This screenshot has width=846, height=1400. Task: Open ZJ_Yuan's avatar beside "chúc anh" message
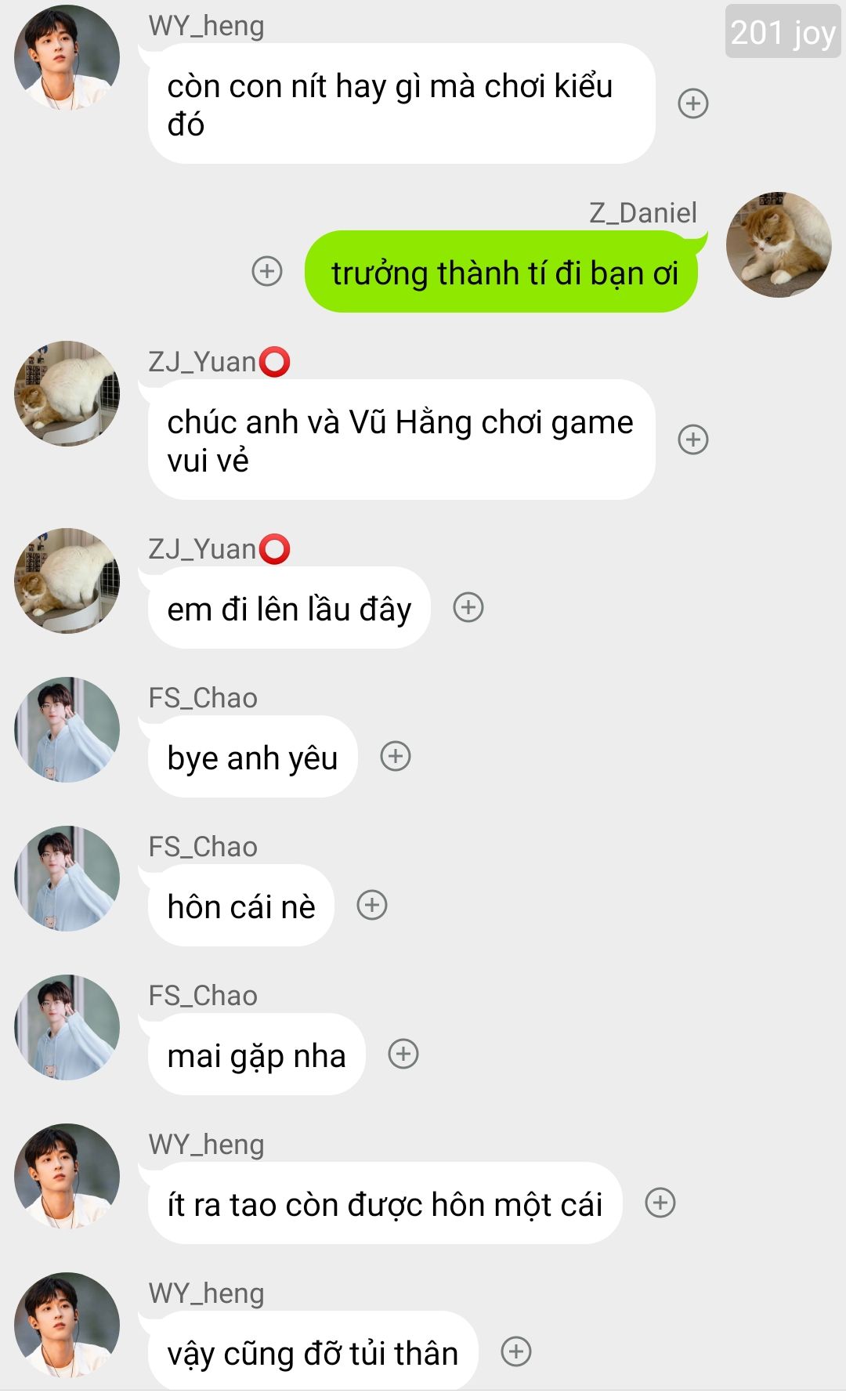coord(67,393)
